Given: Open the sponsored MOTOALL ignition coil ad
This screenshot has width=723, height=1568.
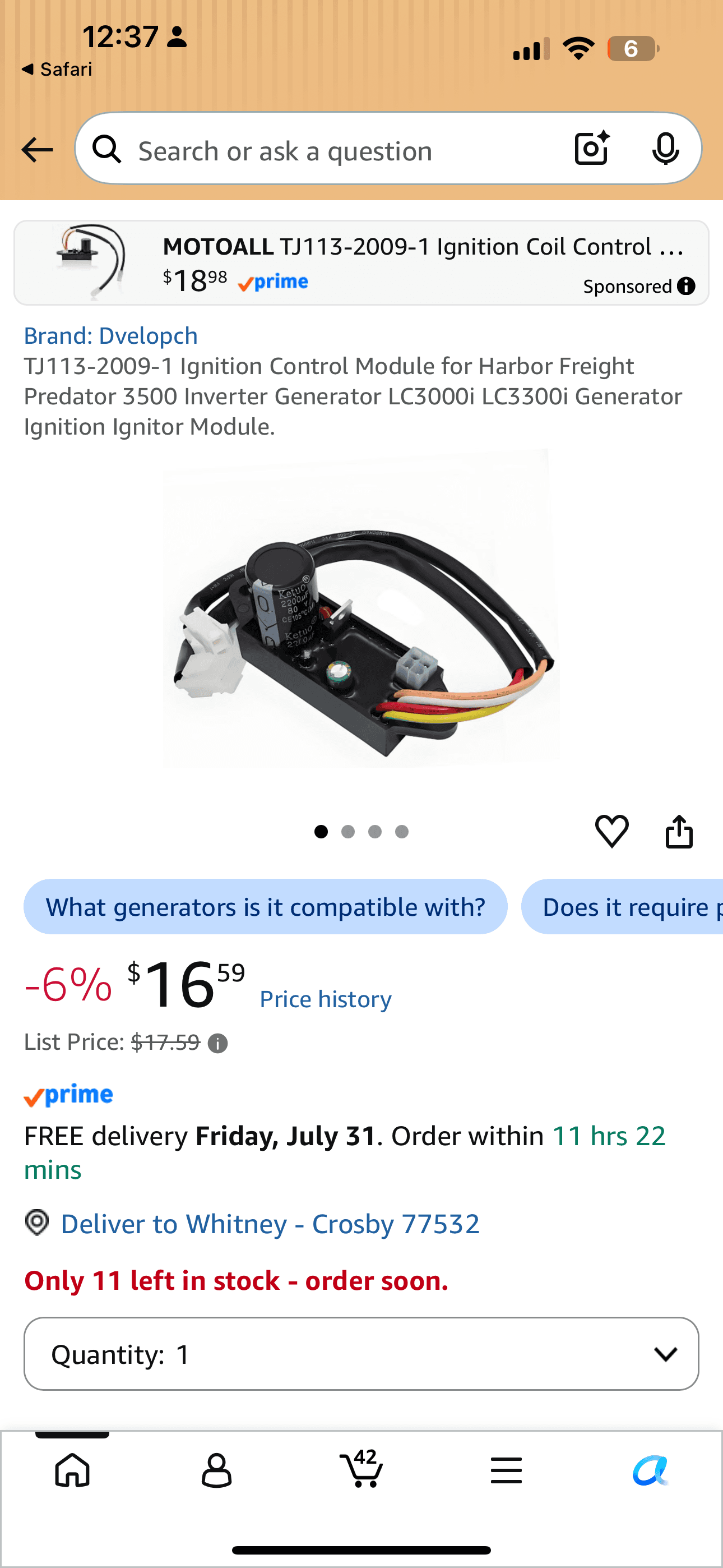Looking at the screenshot, I should click(x=361, y=263).
